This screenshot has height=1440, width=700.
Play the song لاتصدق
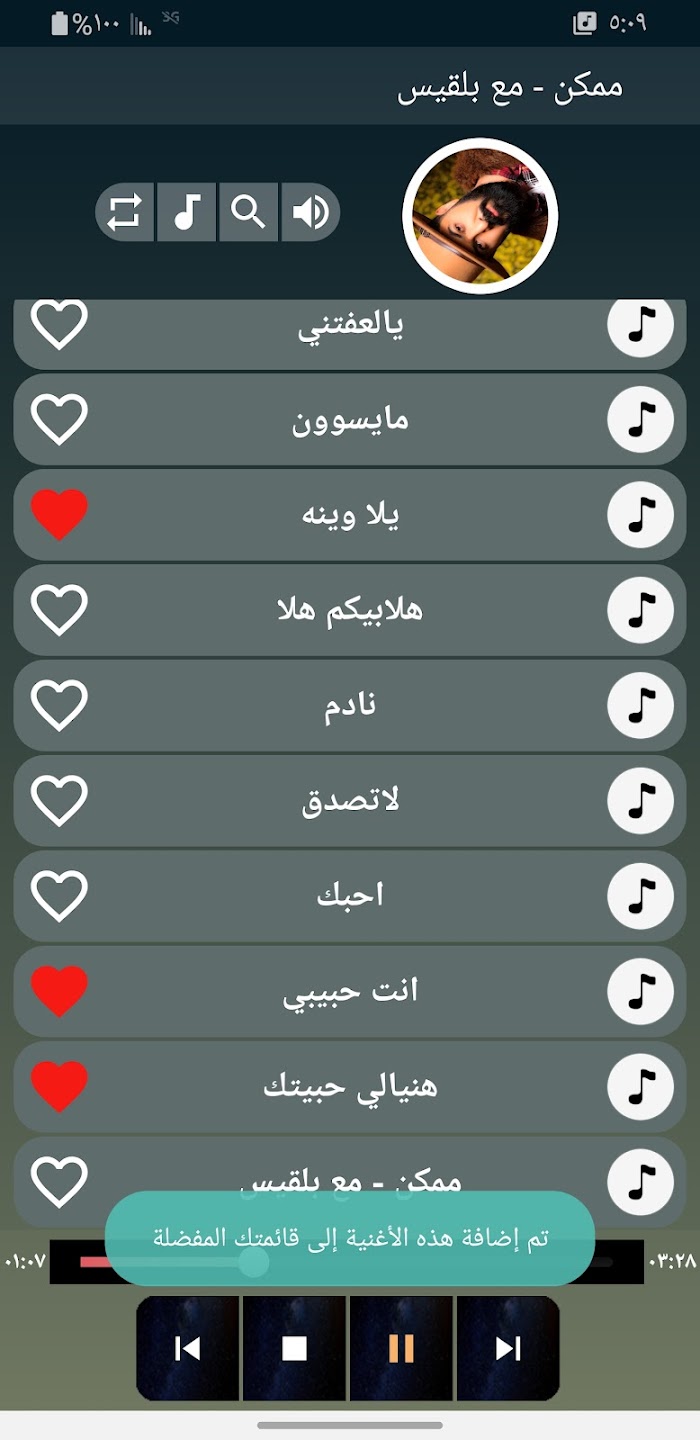[x=349, y=801]
